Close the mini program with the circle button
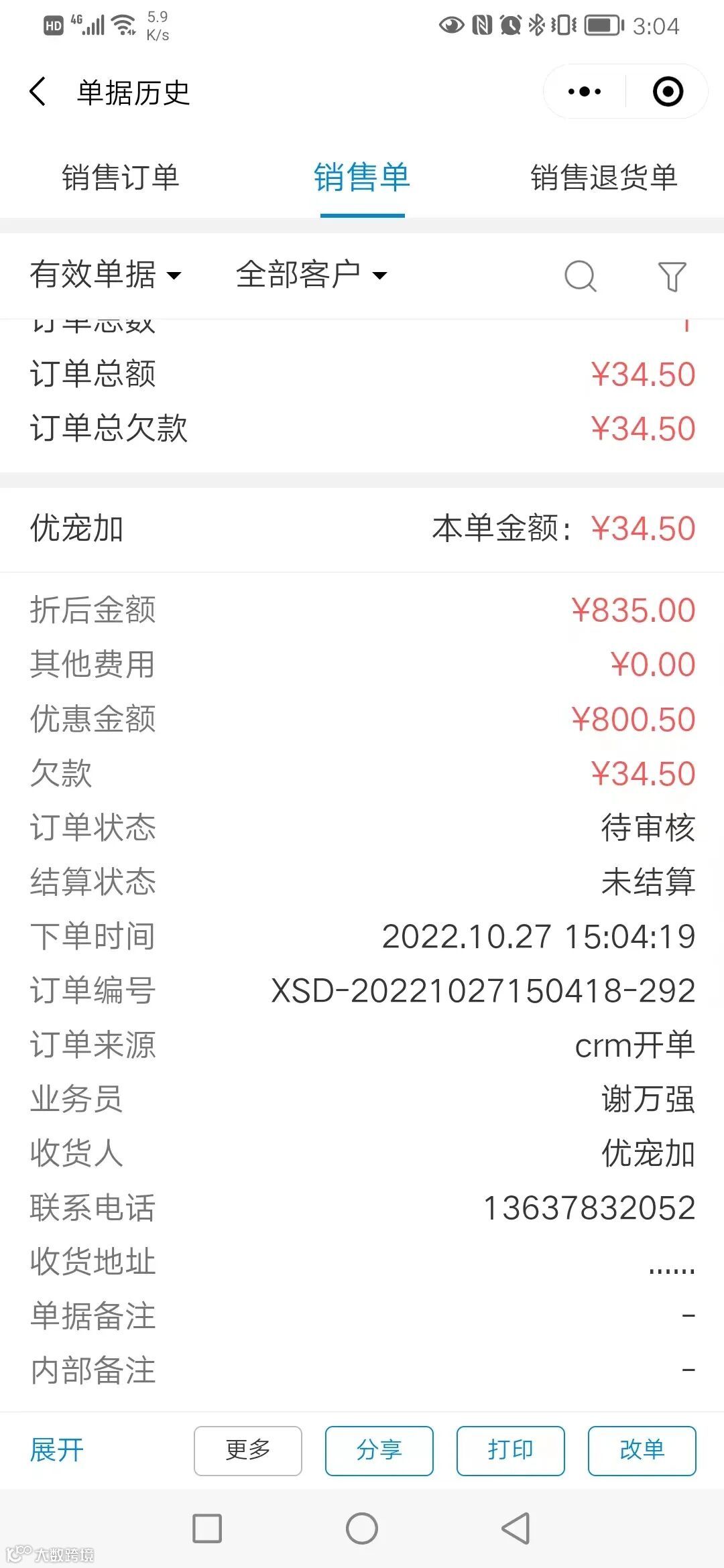This screenshot has width=724, height=1568. [x=668, y=92]
